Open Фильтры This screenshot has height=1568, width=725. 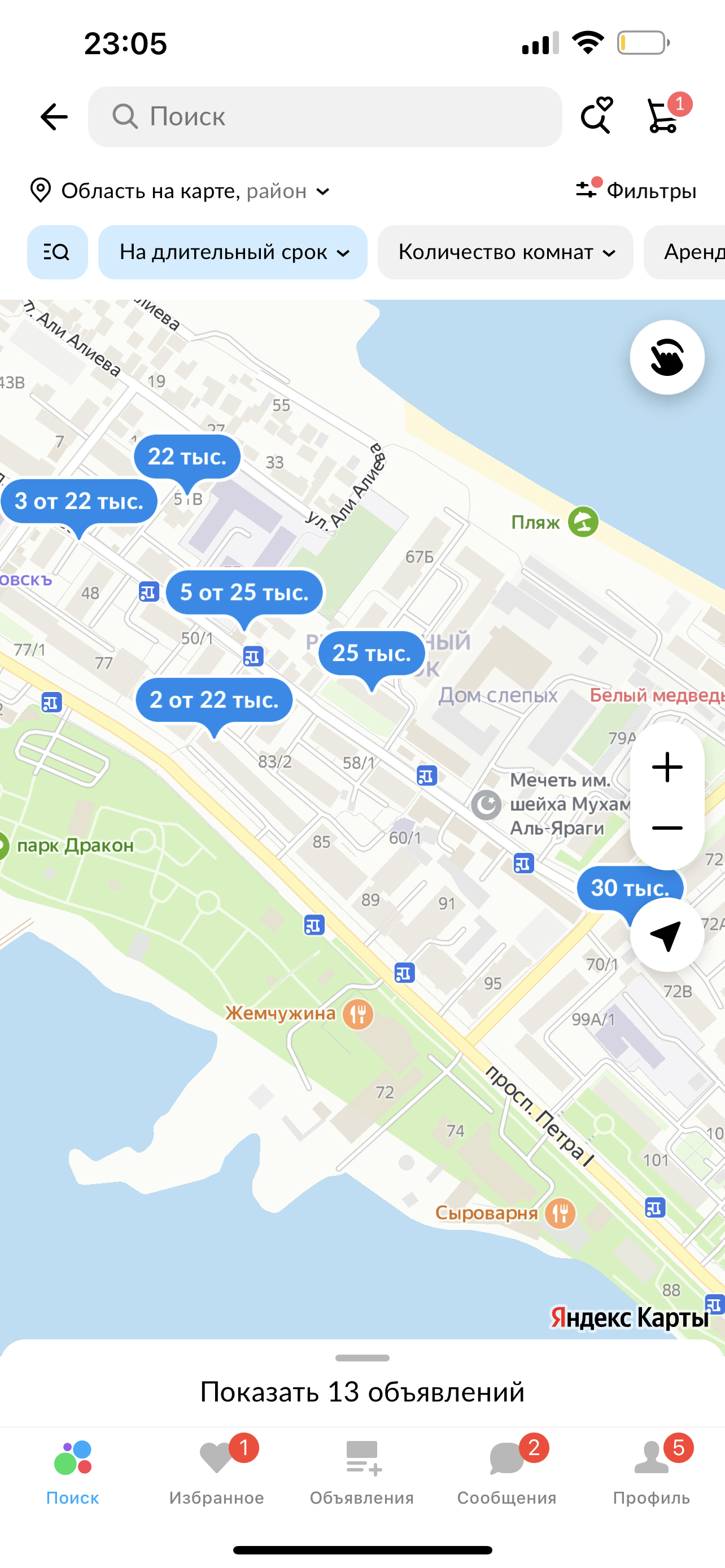(x=637, y=191)
